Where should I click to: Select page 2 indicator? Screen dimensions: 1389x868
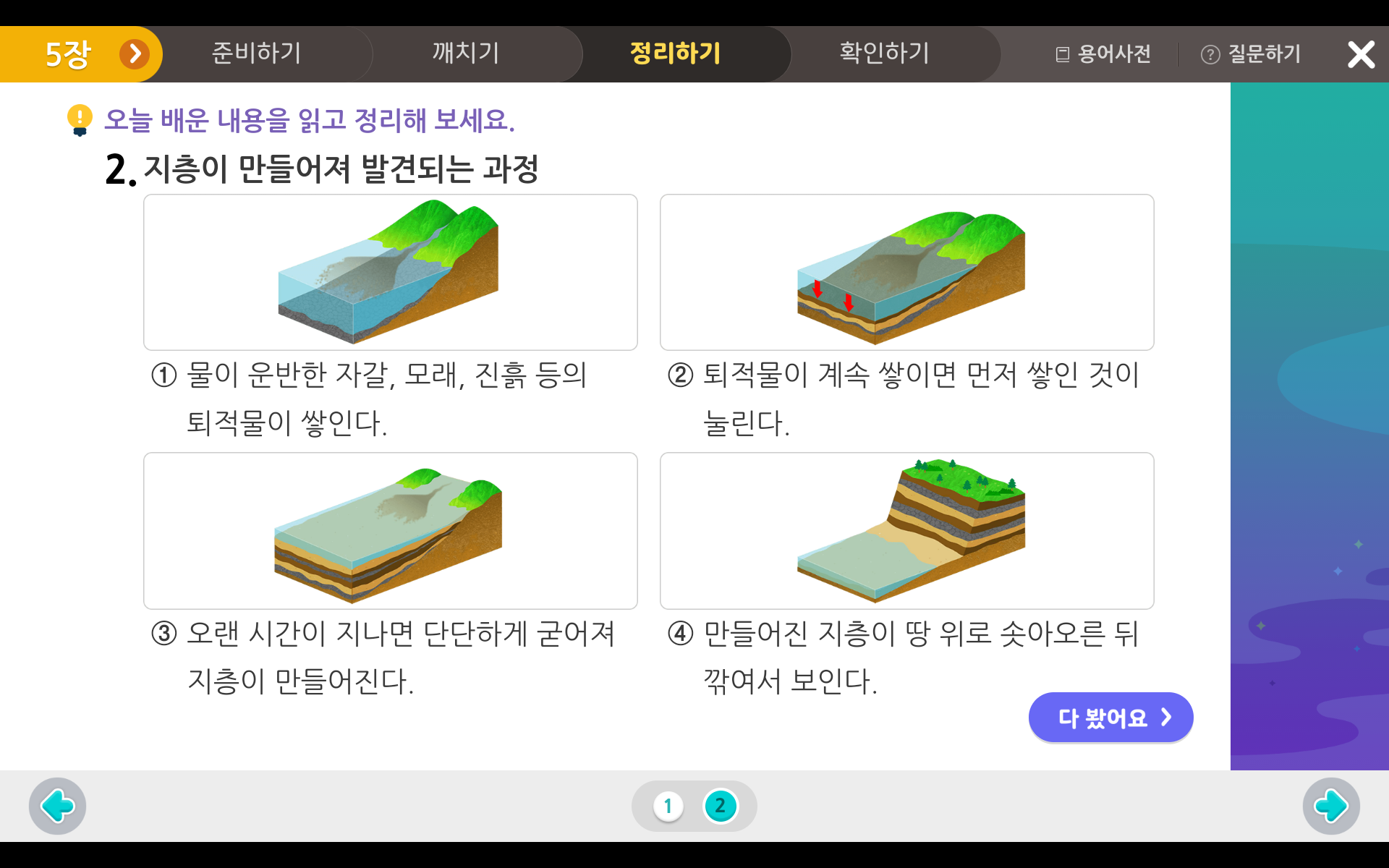click(x=720, y=806)
